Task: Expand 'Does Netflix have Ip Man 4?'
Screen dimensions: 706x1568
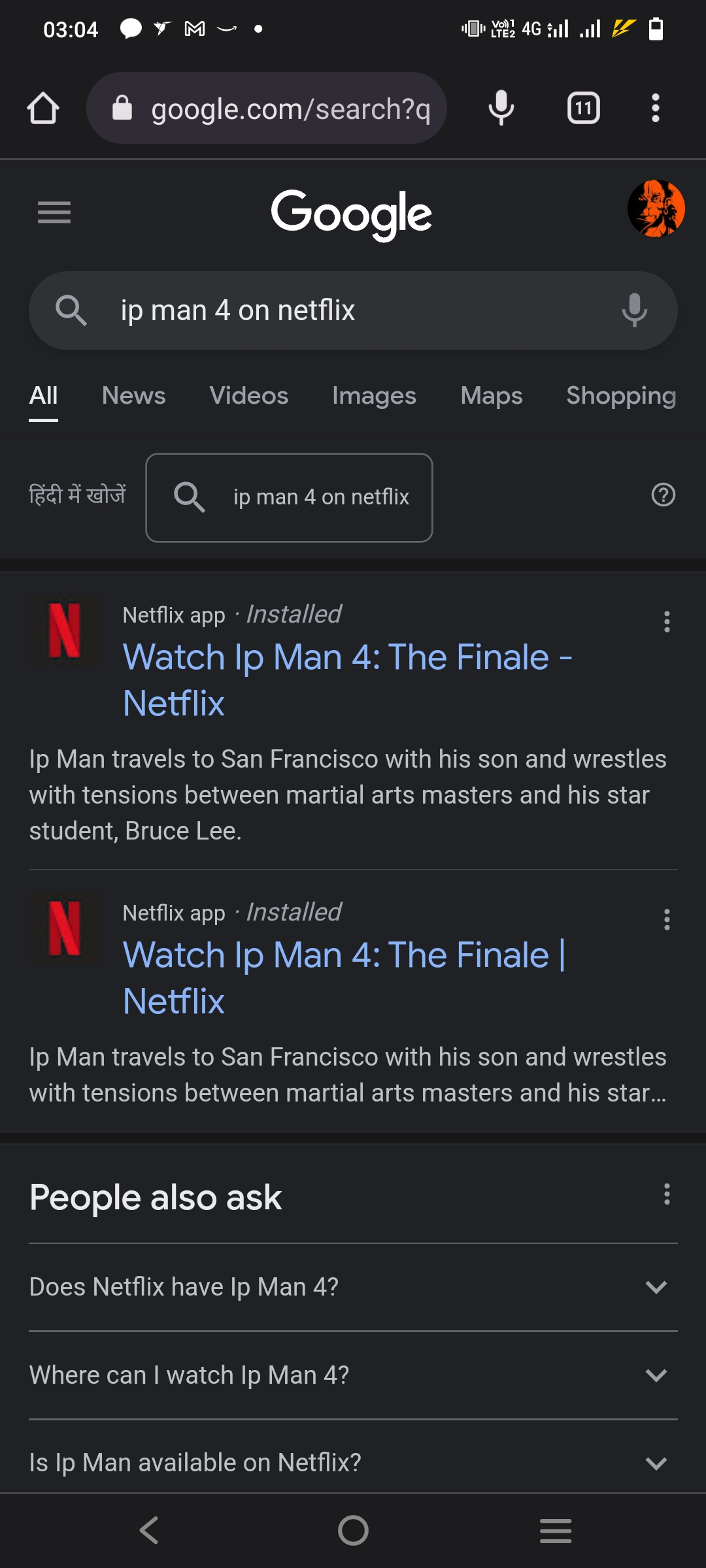Action: 353,1287
